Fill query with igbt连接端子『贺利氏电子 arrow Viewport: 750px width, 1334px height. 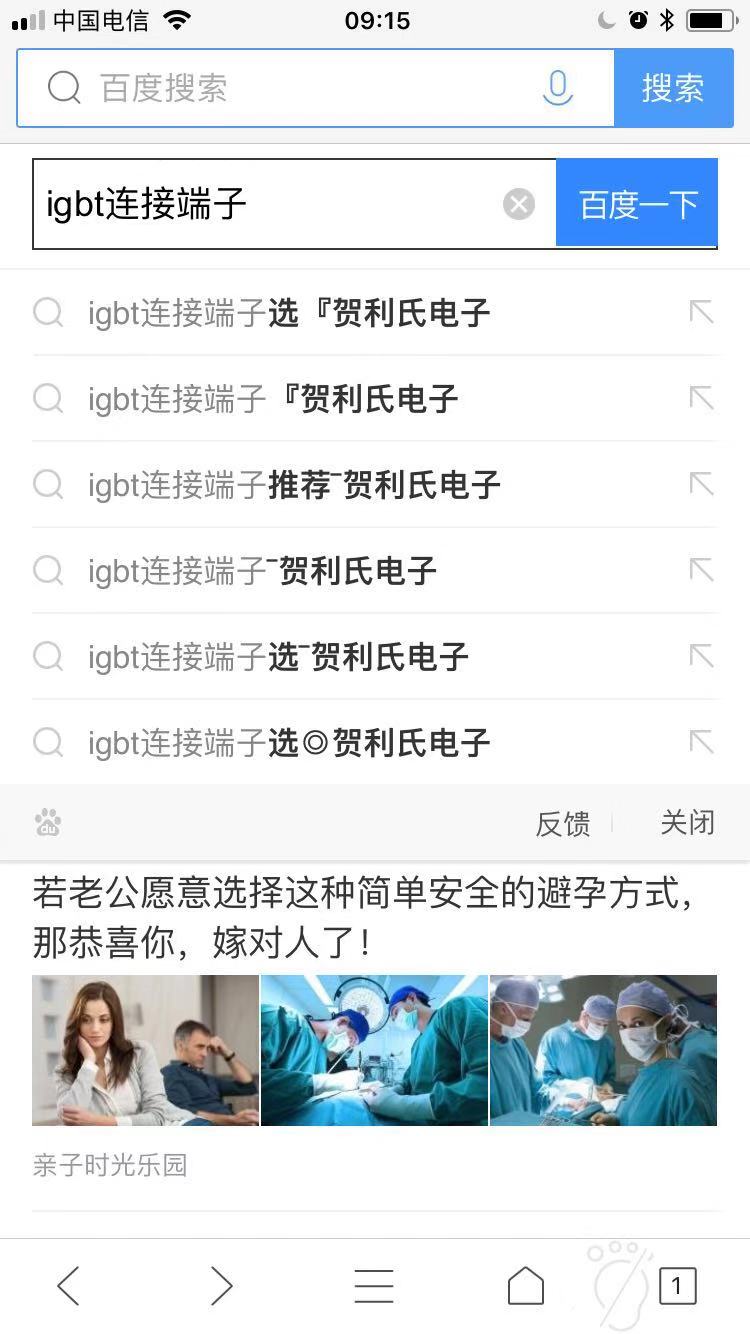click(701, 399)
